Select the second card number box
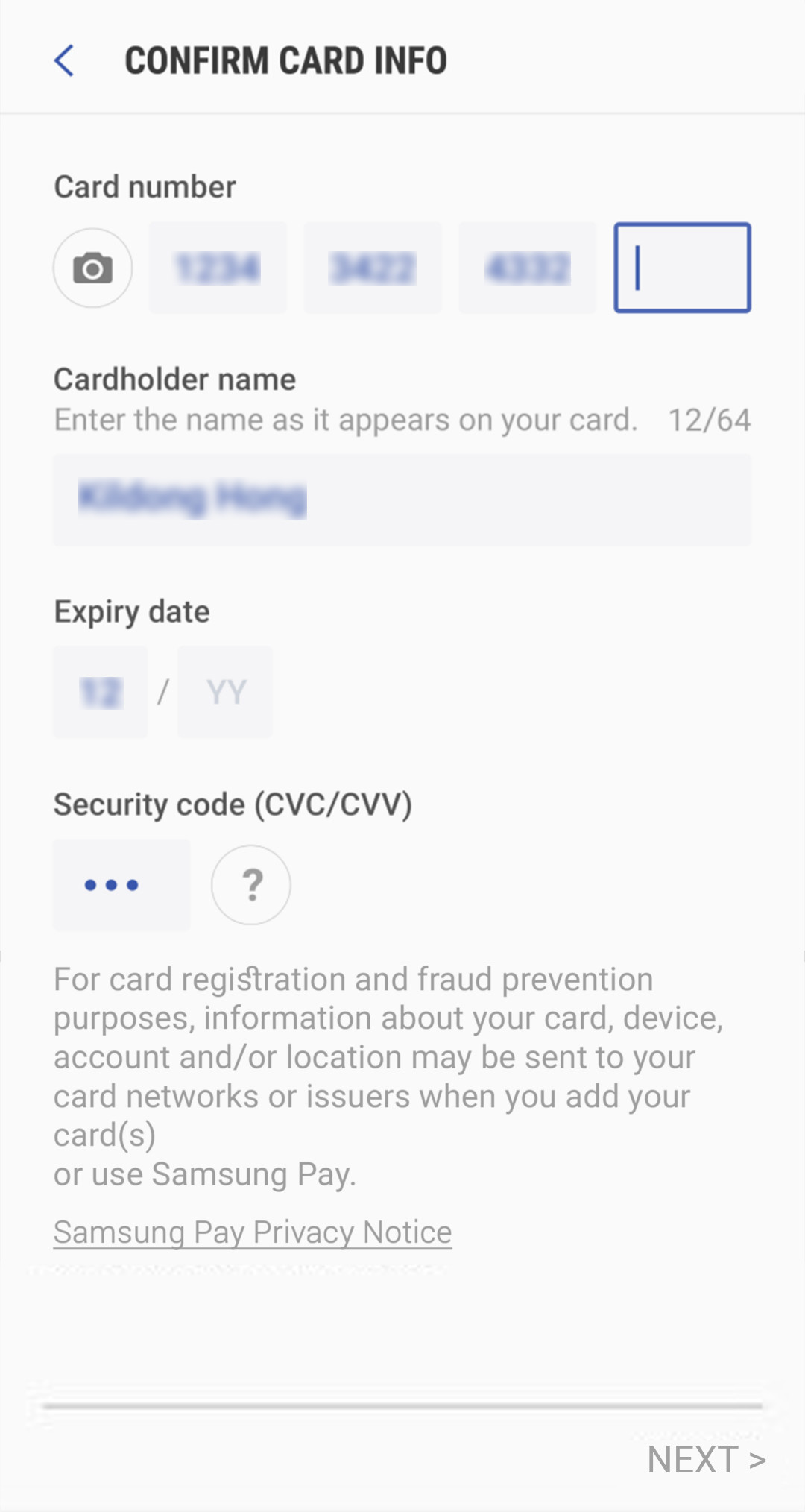 [x=373, y=268]
